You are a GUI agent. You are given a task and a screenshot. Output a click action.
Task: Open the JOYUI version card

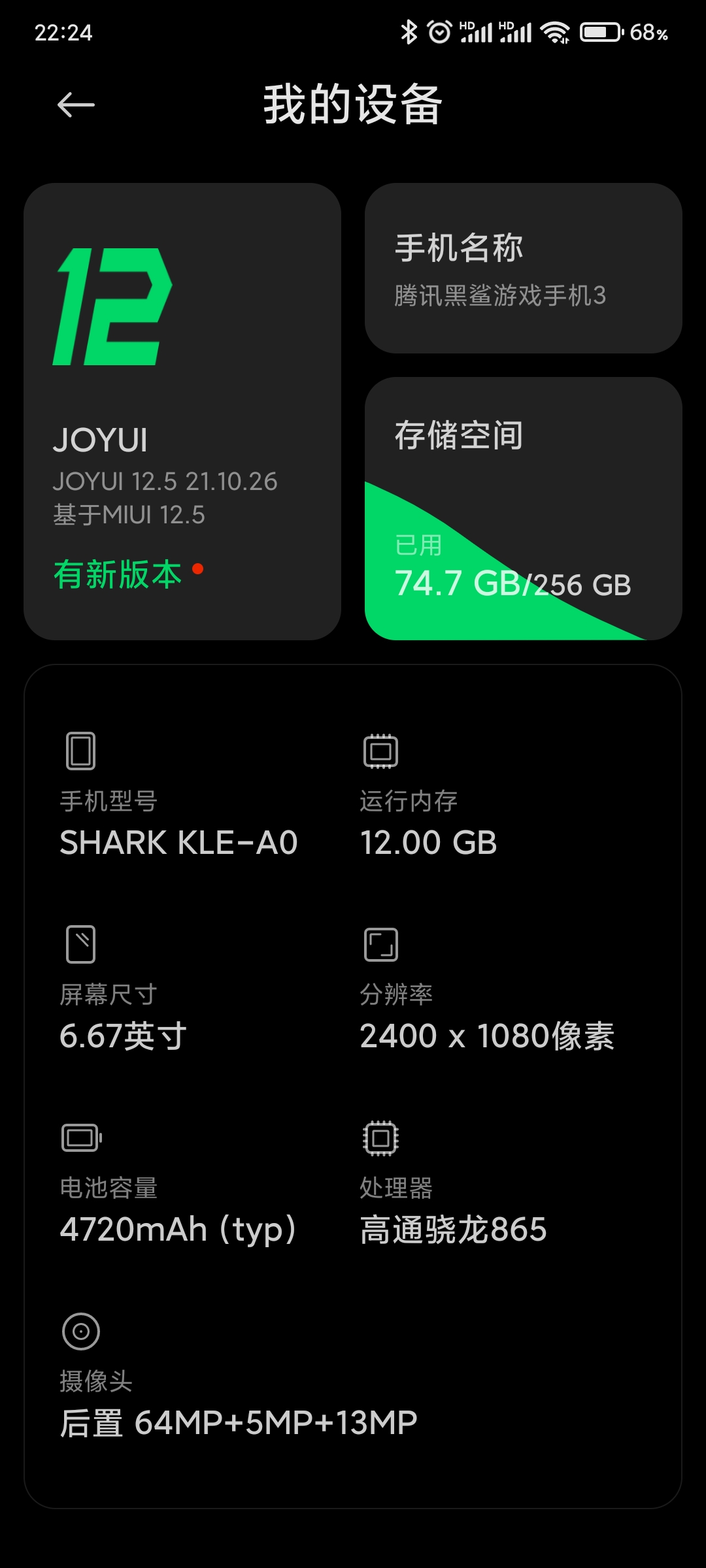(x=182, y=412)
